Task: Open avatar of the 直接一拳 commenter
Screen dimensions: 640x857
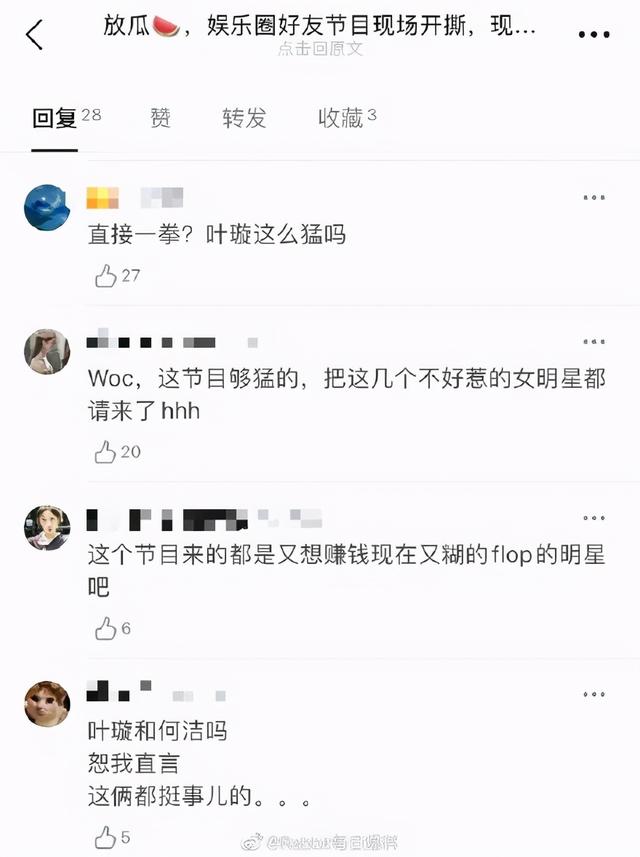Action: [x=47, y=208]
